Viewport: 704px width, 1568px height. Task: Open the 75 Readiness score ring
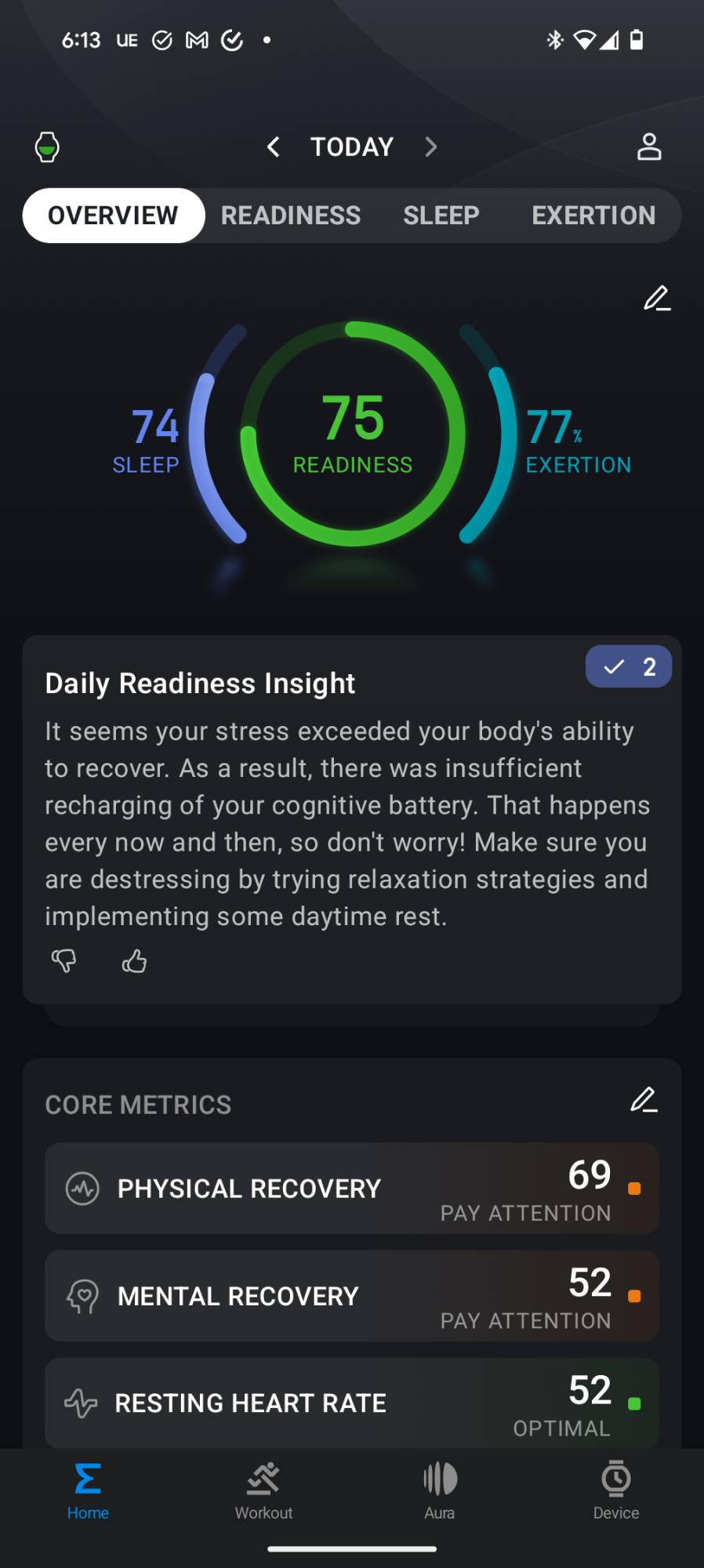pos(353,434)
